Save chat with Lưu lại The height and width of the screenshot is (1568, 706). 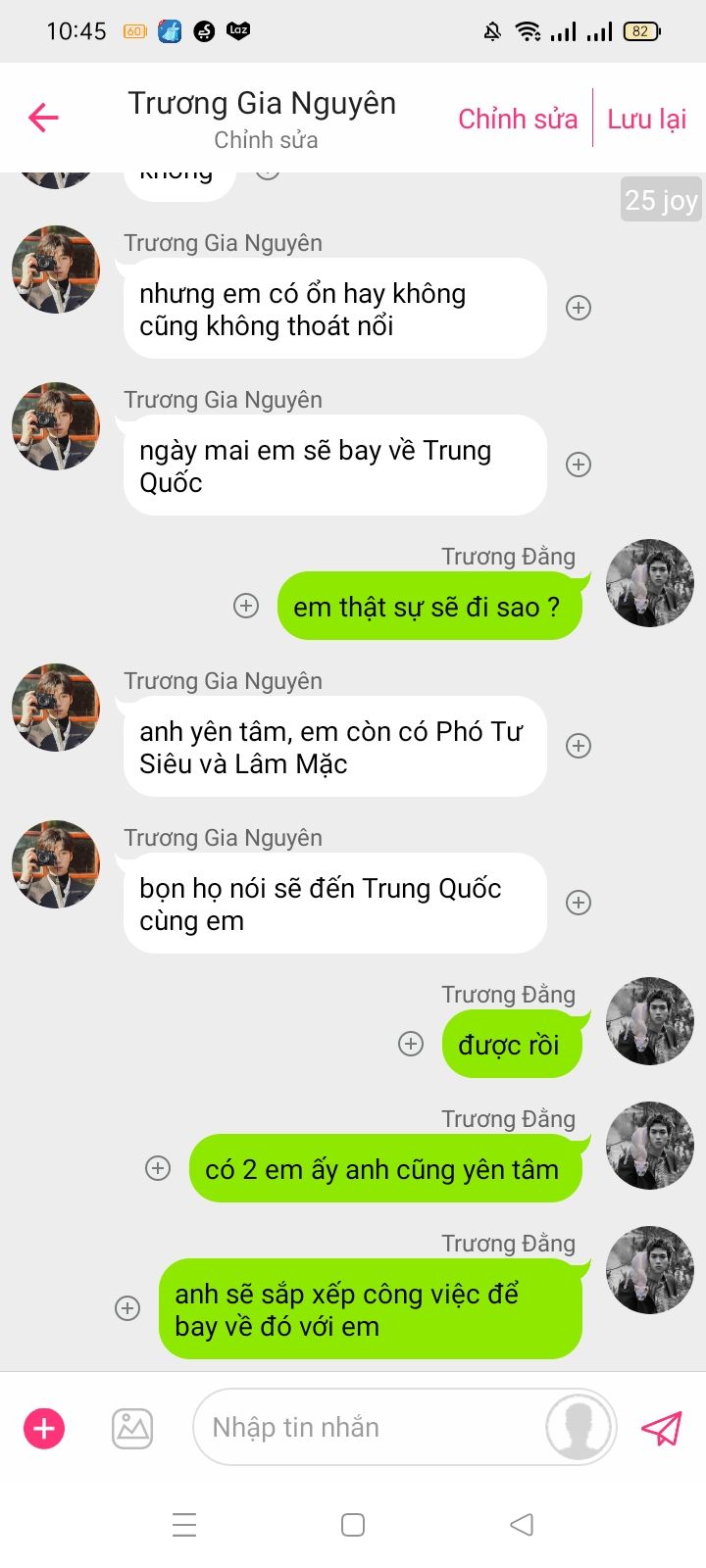646,119
